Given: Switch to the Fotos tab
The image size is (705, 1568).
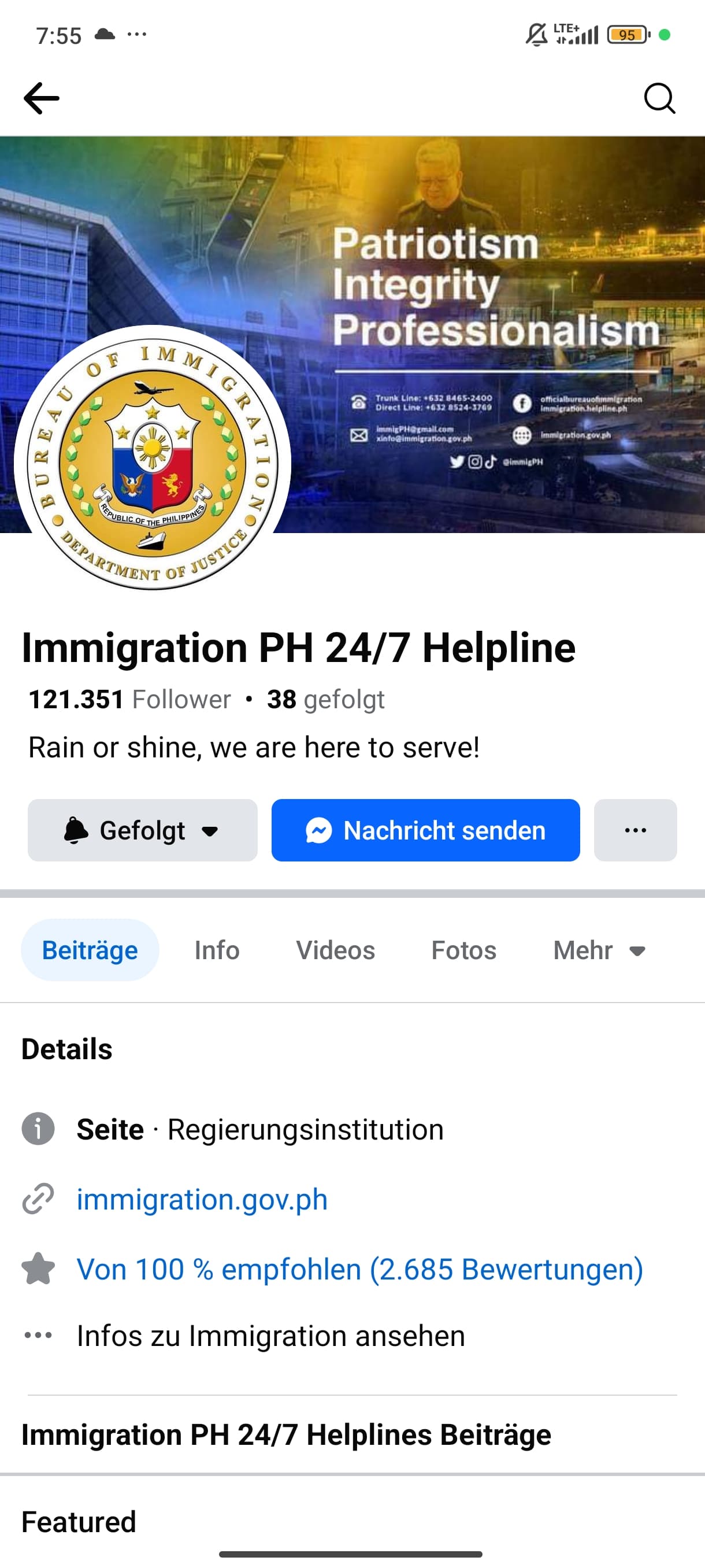Looking at the screenshot, I should pyautogui.click(x=463, y=950).
